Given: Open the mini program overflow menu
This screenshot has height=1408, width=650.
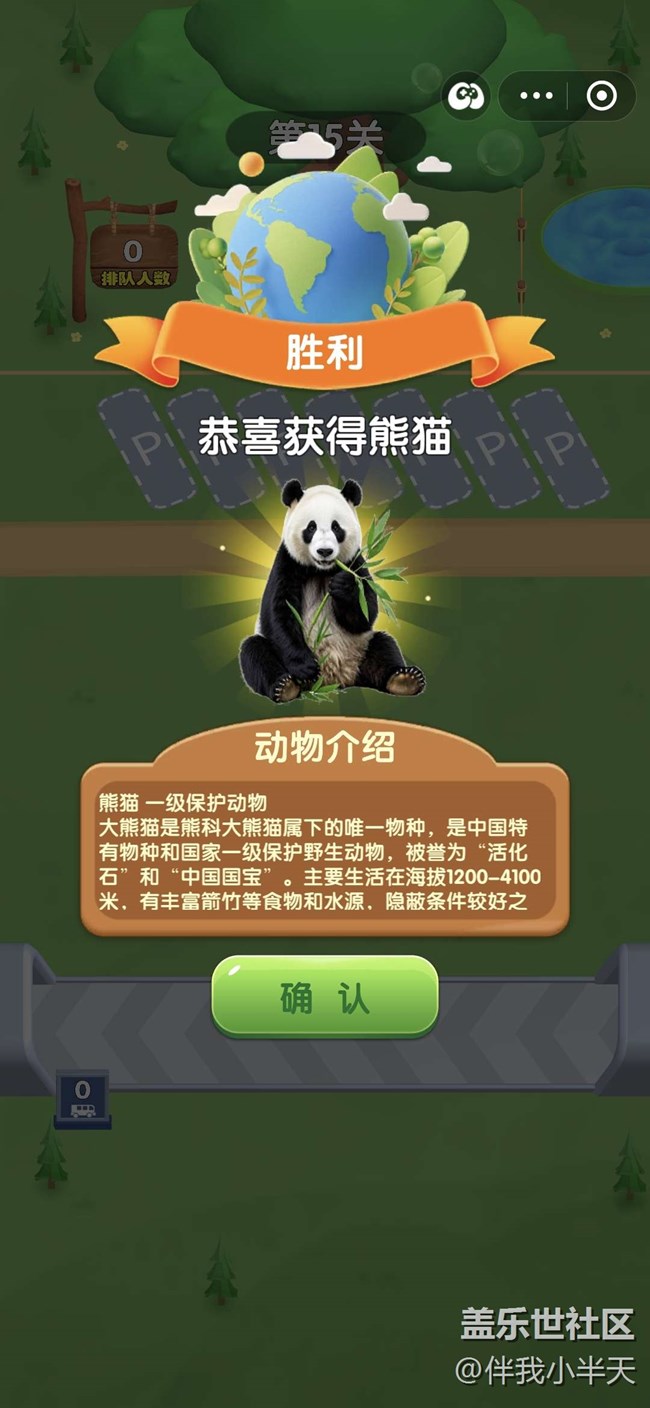Looking at the screenshot, I should 536,96.
